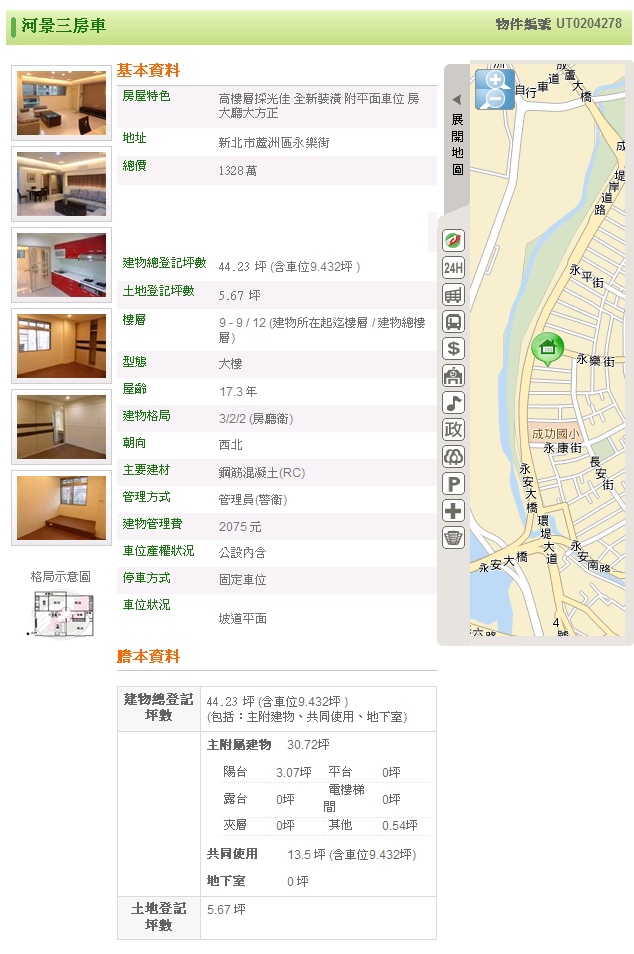Open the living room photo with TV wall
The image size is (634, 954).
61,102
